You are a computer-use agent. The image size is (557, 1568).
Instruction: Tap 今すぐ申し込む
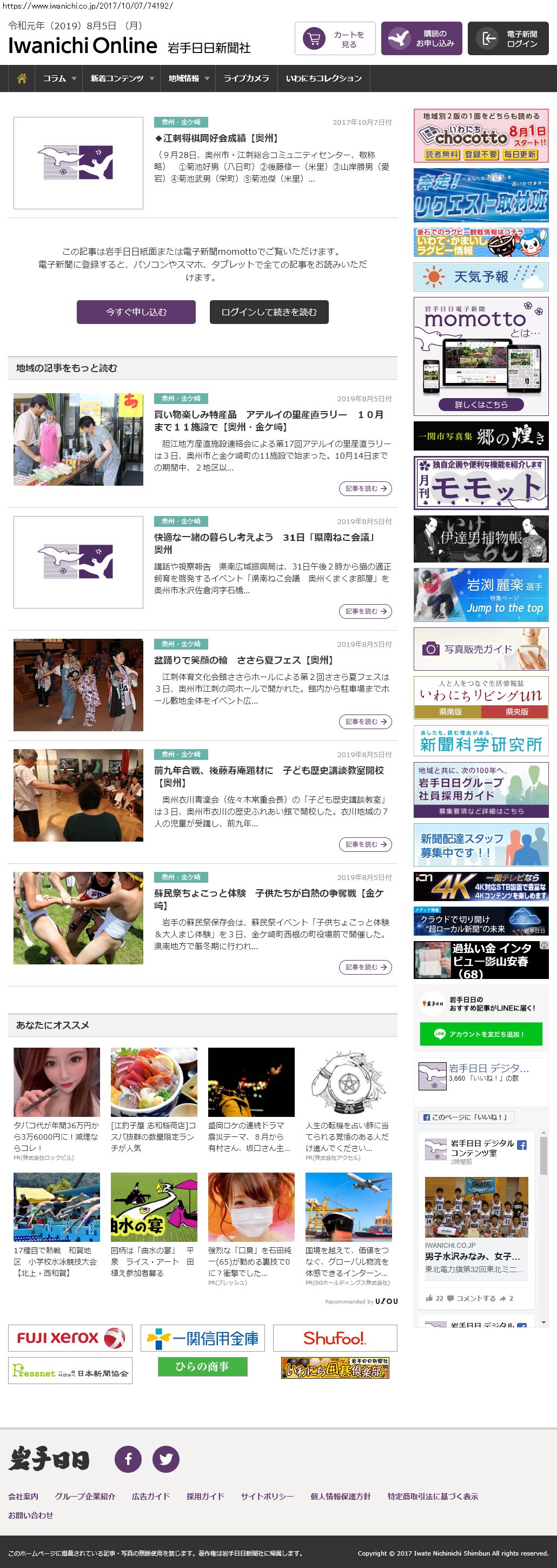(136, 312)
